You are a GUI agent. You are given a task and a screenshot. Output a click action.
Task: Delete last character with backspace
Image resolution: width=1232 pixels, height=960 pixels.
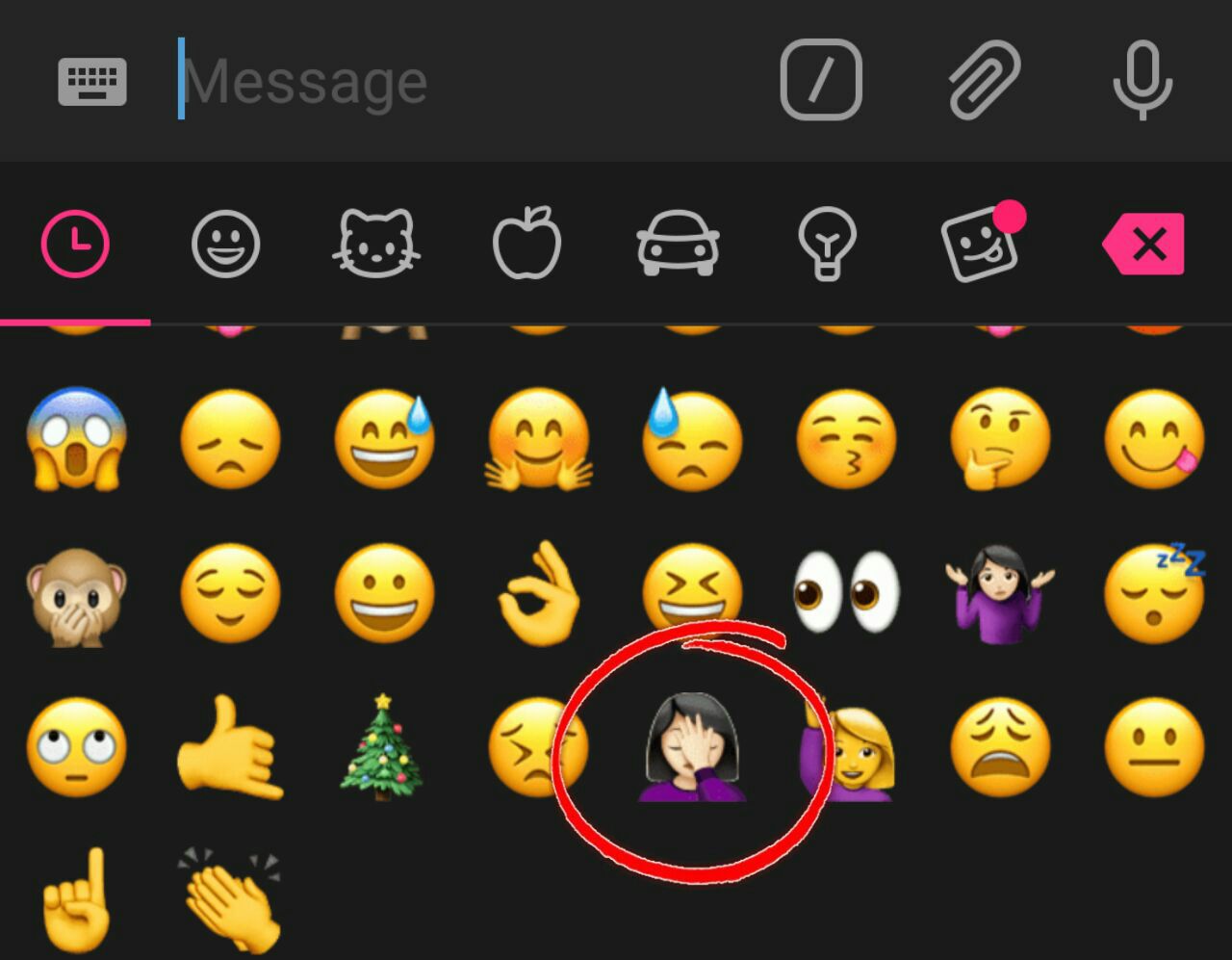point(1144,245)
